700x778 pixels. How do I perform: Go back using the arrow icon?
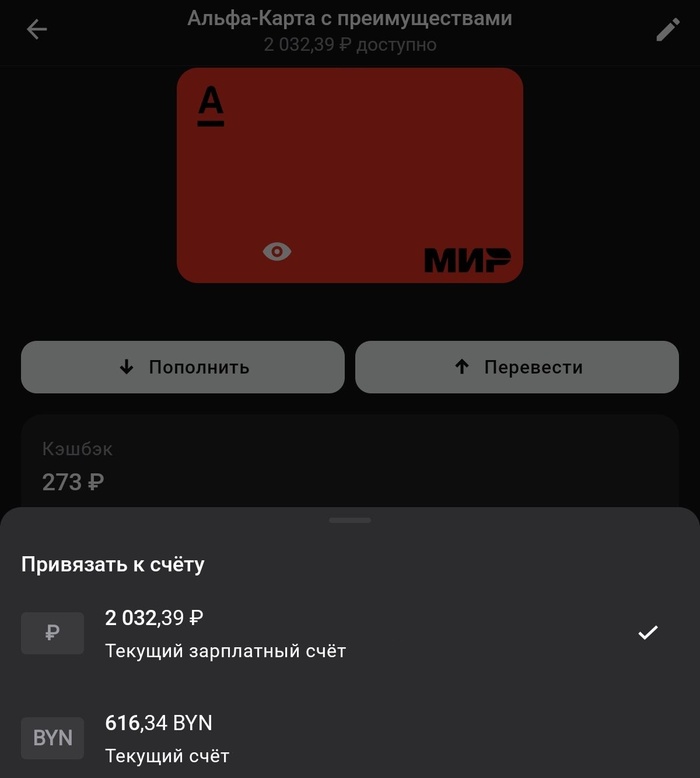click(37, 30)
